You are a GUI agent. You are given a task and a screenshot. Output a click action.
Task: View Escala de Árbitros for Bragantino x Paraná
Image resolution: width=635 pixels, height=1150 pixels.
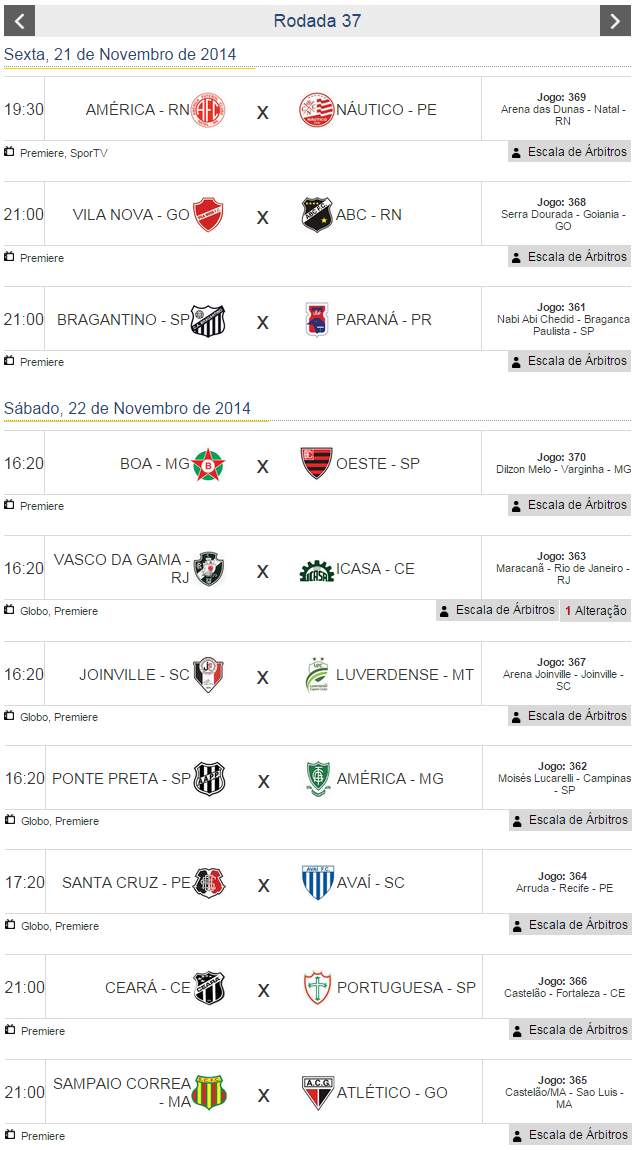[569, 361]
